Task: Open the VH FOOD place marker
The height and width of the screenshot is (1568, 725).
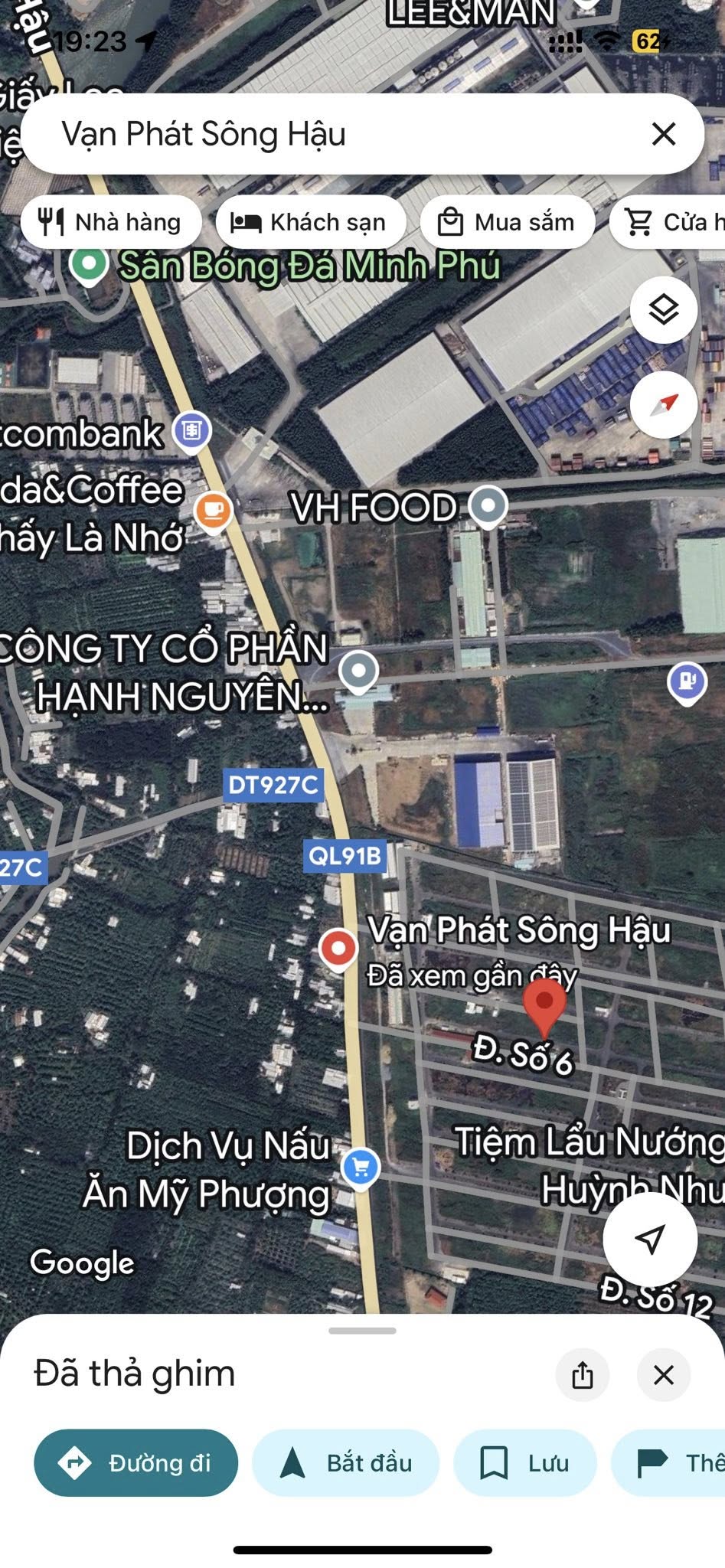Action: pos(488,505)
